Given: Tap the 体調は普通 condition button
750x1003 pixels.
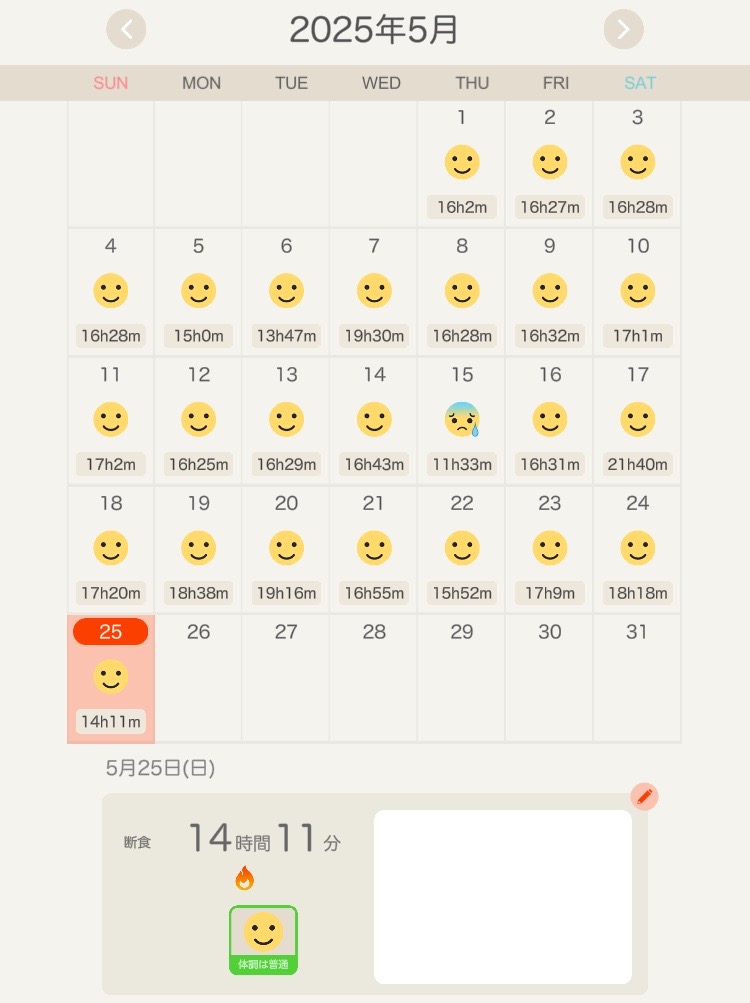Looking at the screenshot, I should pyautogui.click(x=263, y=939).
